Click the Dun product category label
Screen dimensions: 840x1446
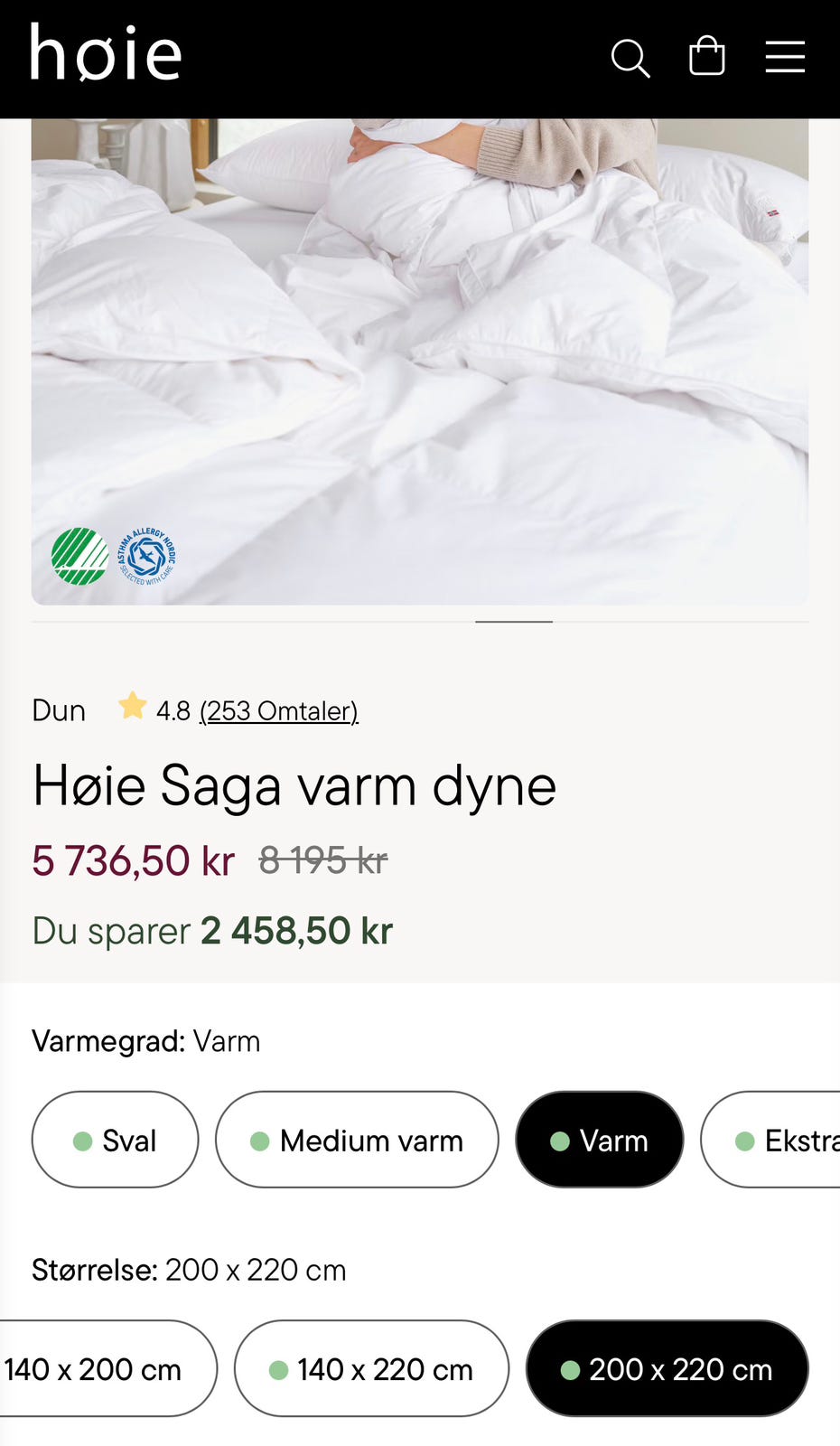point(59,710)
